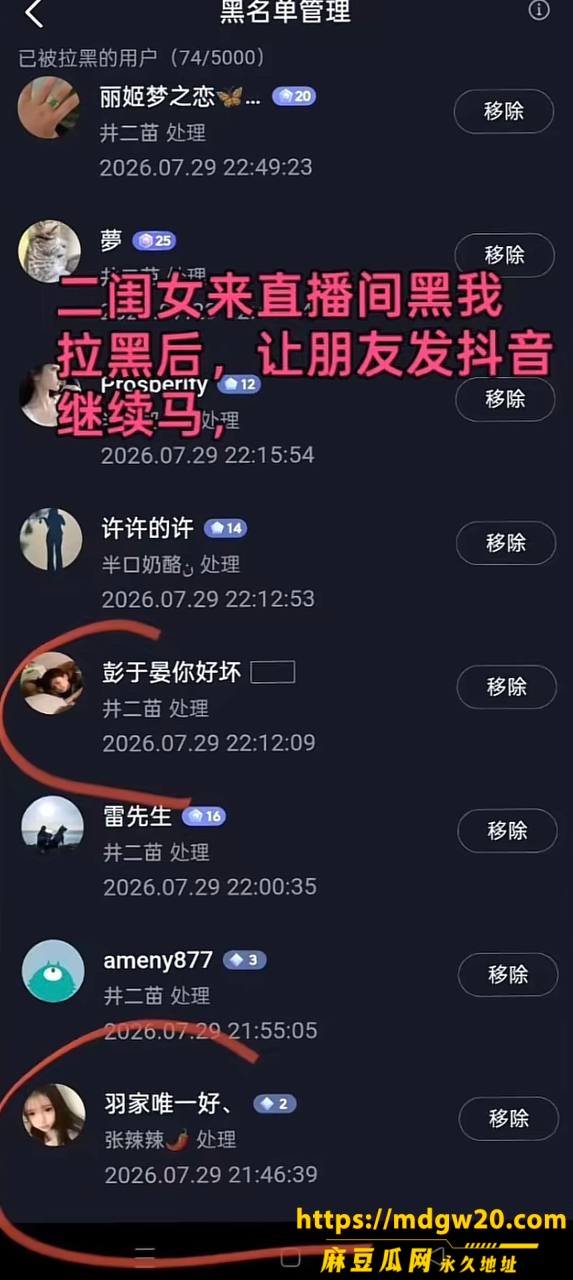Remove 雷先生 from the blocked list
This screenshot has height=1280, width=573.
point(508,830)
